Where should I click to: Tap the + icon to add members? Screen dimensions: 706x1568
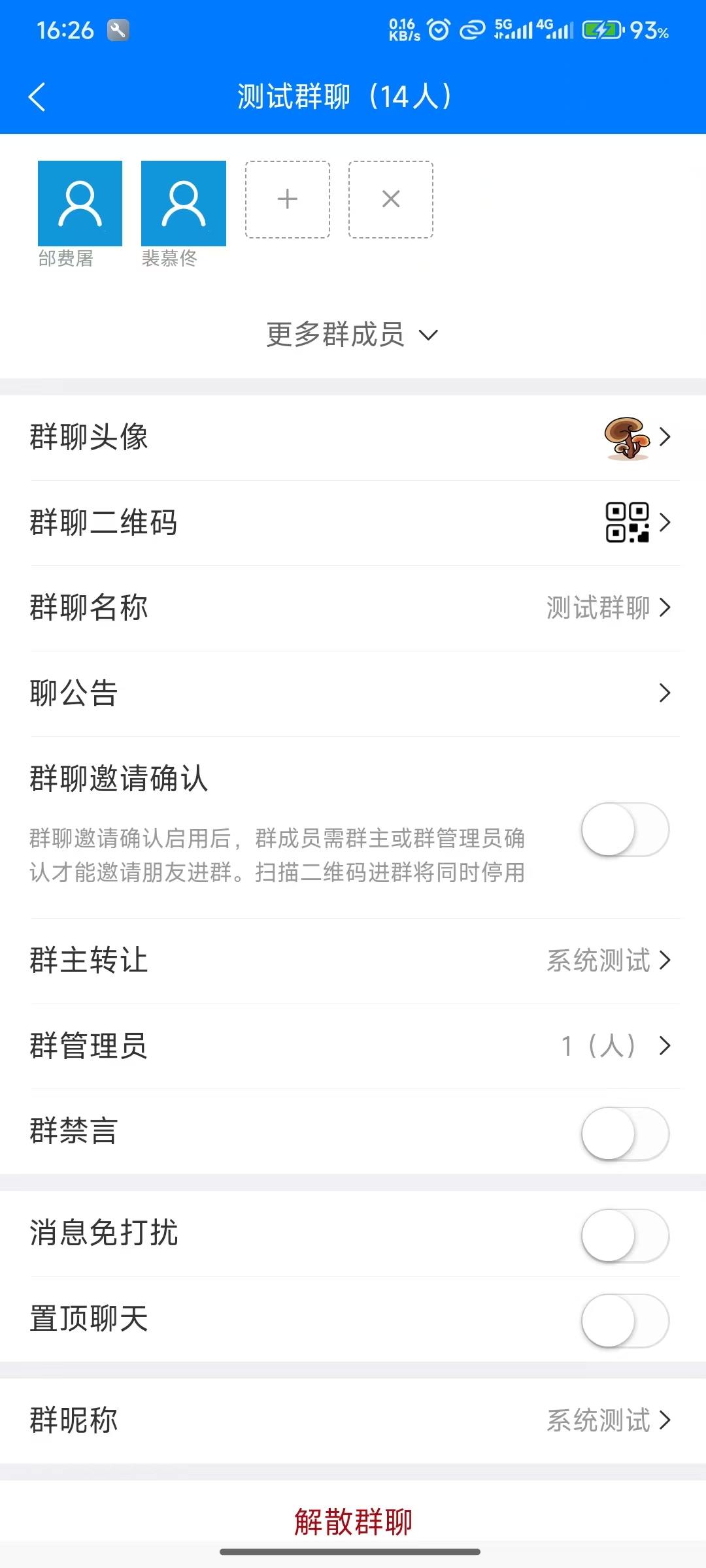click(x=287, y=200)
